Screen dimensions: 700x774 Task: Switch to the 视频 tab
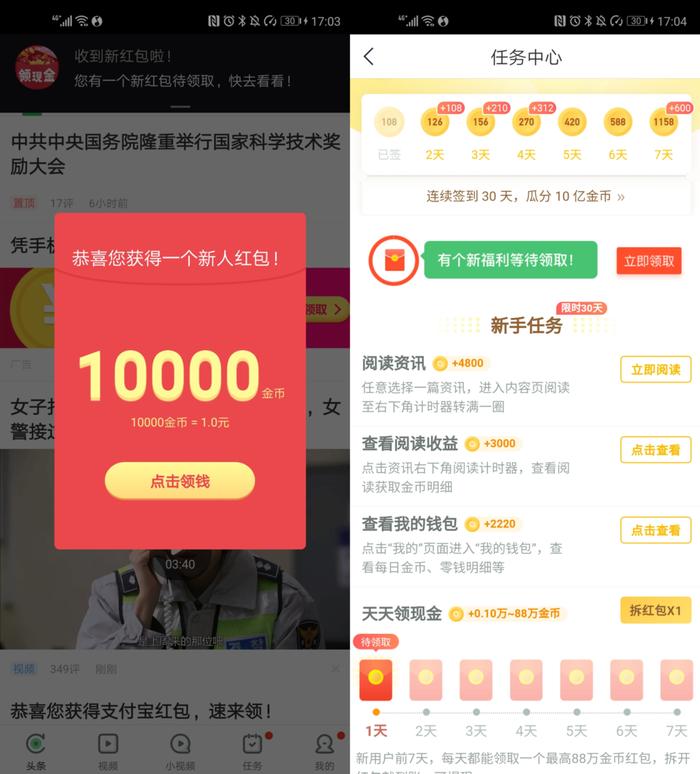[108, 750]
